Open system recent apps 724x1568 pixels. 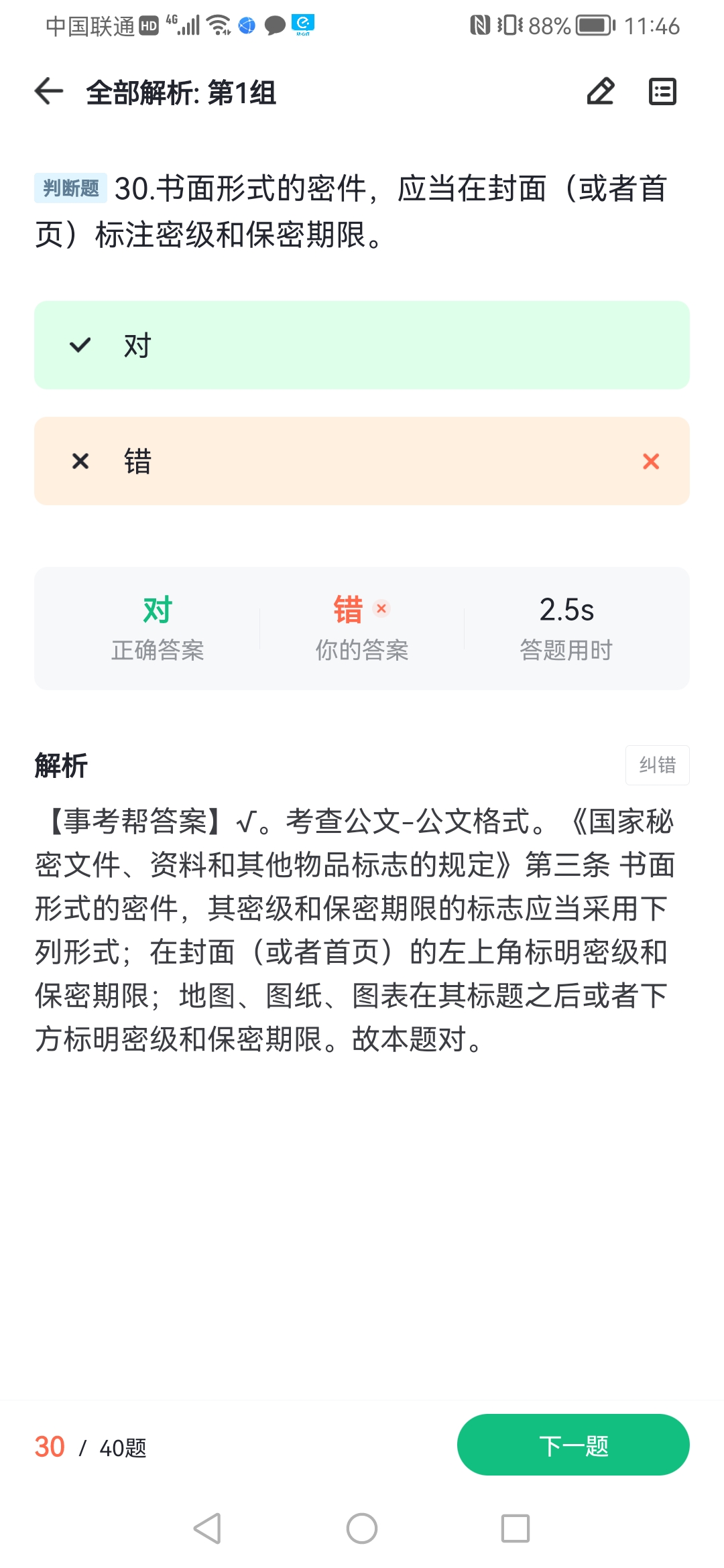coord(516,1528)
